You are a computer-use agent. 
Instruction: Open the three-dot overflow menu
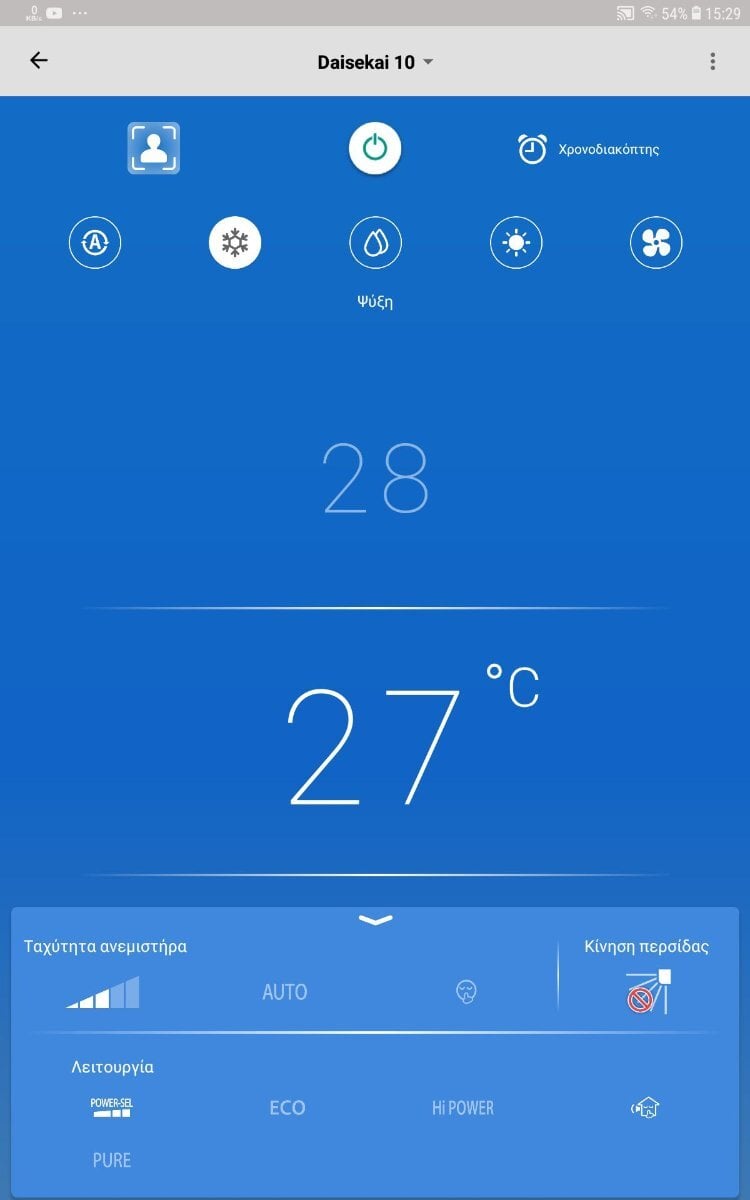[x=712, y=61]
